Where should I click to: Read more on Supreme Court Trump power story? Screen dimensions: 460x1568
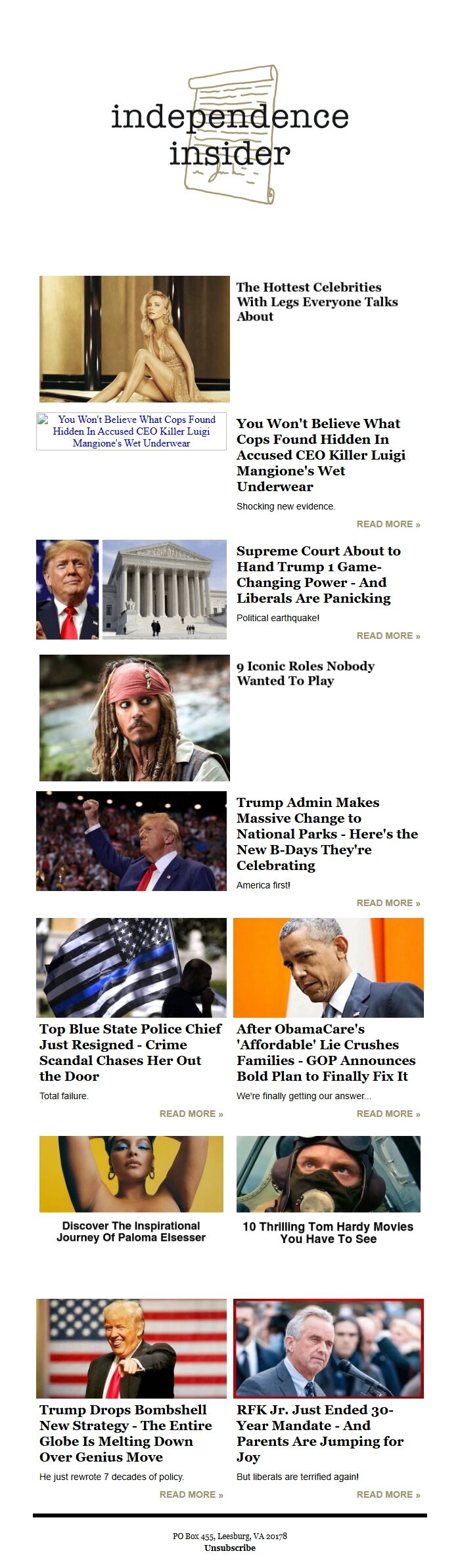(388, 636)
